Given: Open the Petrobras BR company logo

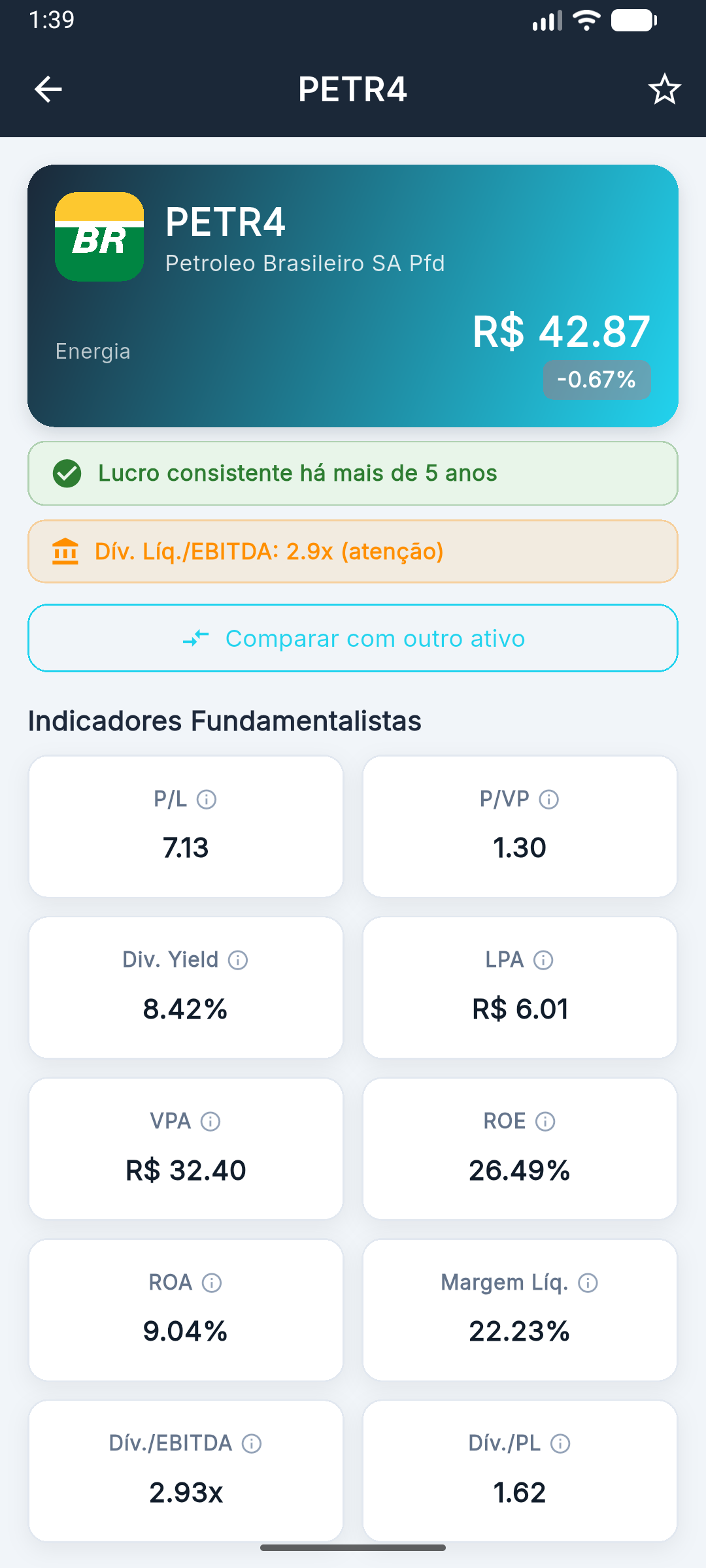Looking at the screenshot, I should click(x=100, y=238).
